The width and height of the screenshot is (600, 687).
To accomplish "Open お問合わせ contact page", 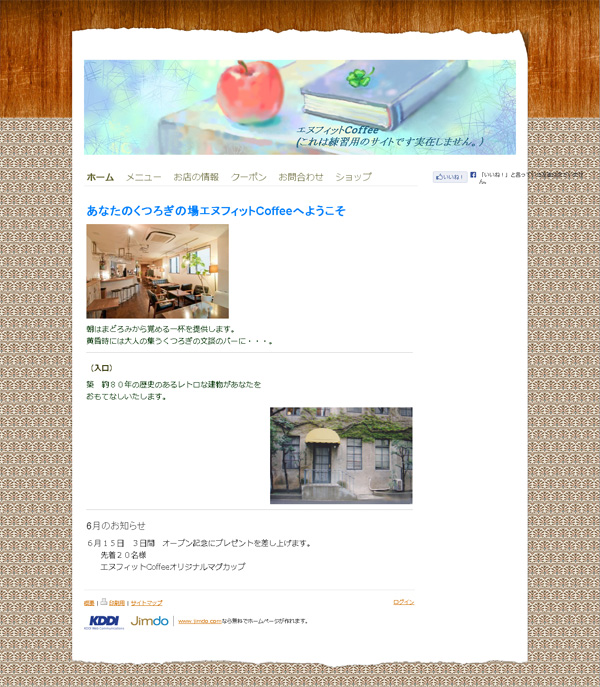I will pos(301,177).
